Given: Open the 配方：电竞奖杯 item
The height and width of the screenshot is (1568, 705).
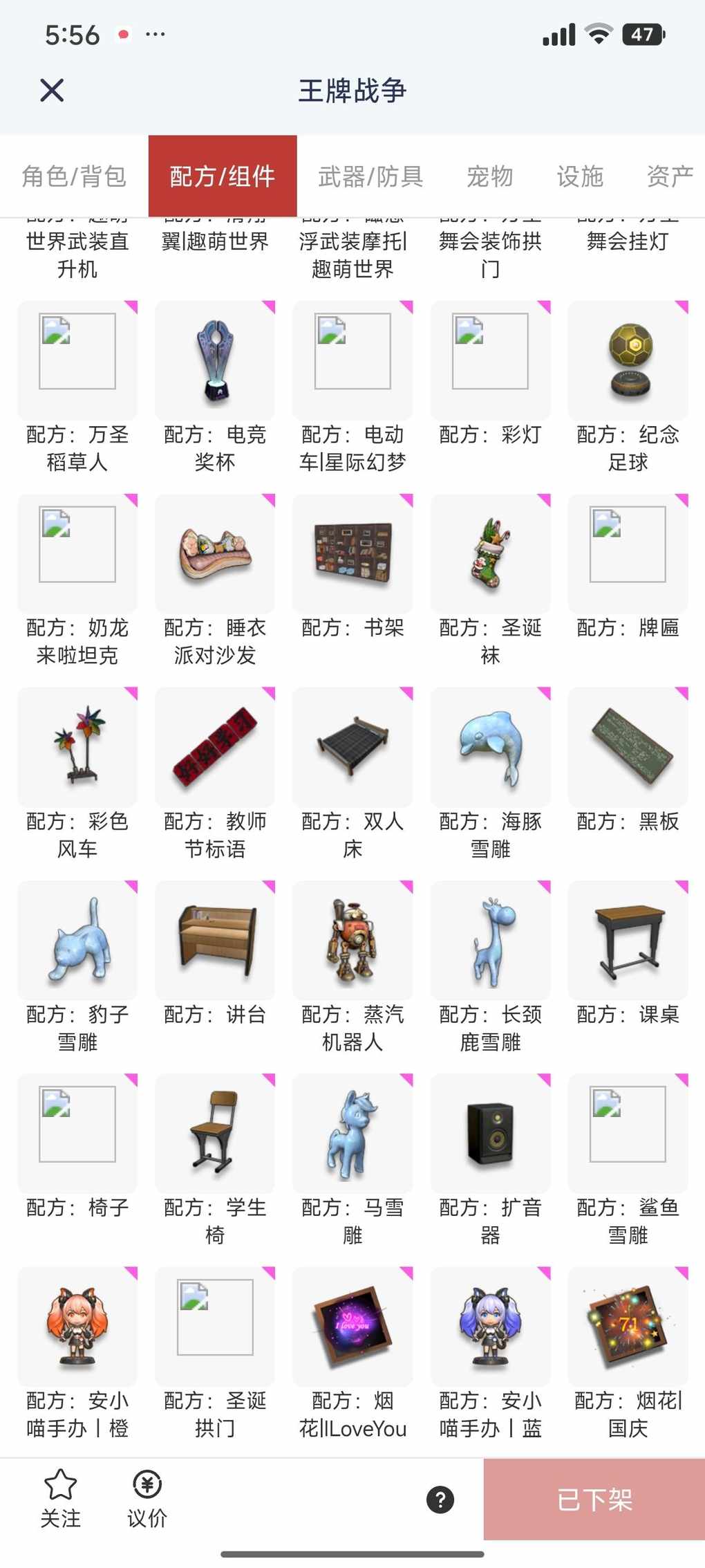Looking at the screenshot, I should click(x=215, y=360).
